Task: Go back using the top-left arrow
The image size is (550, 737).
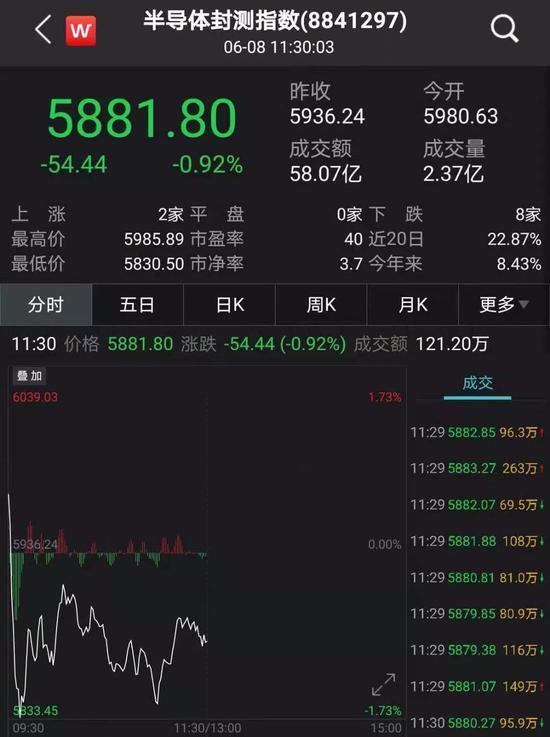Action: tap(43, 30)
